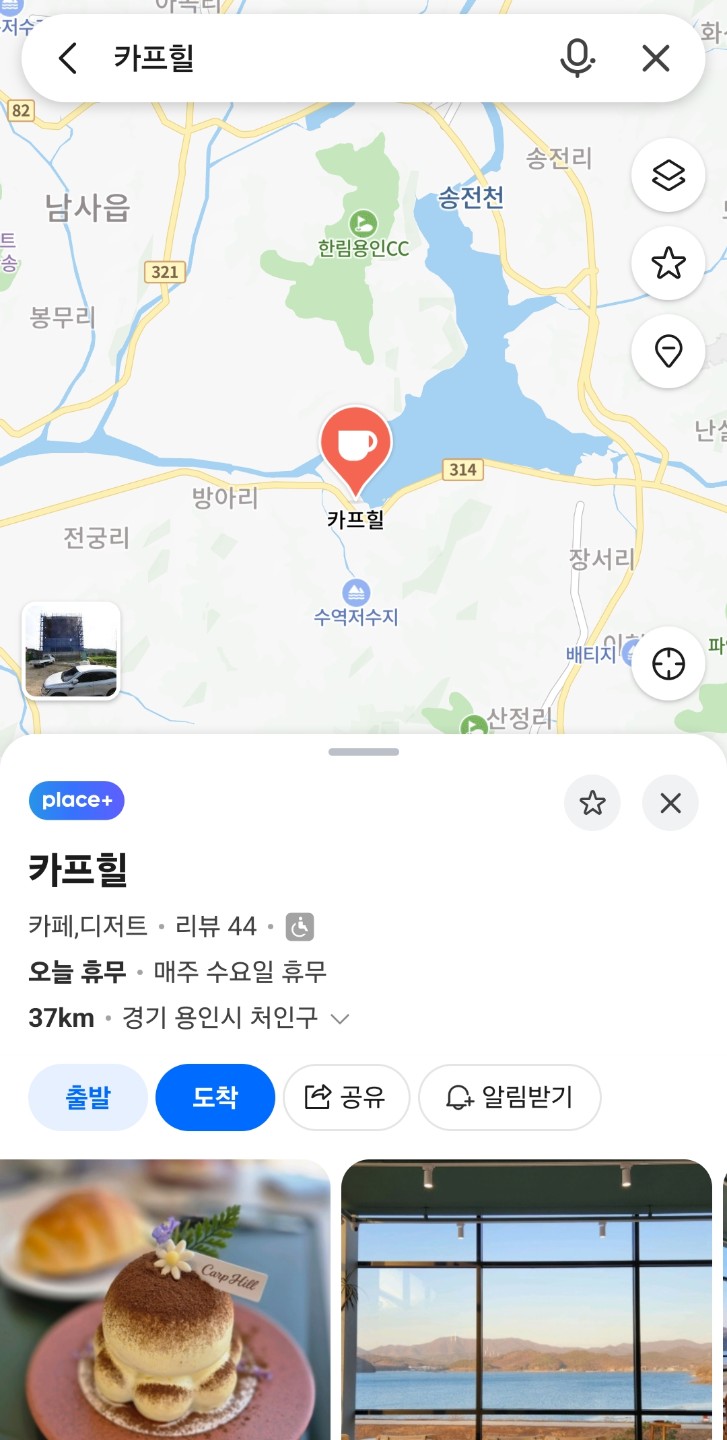Open the tiramisu dessert photo
Viewport: 727px width, 1440px height.
pos(165,1300)
